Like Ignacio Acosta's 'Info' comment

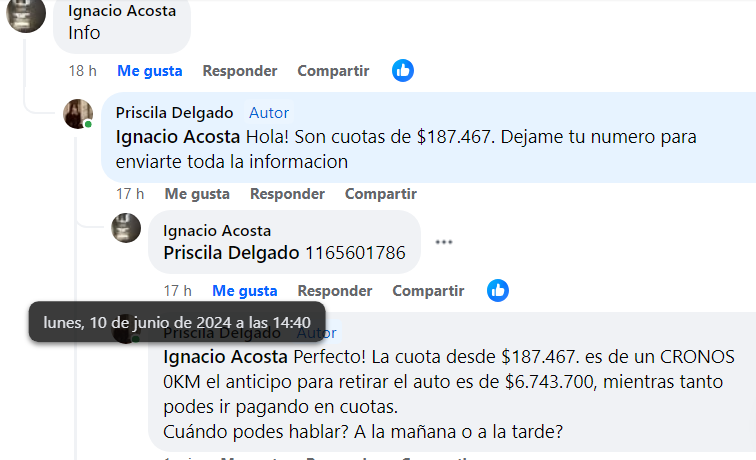(x=149, y=71)
